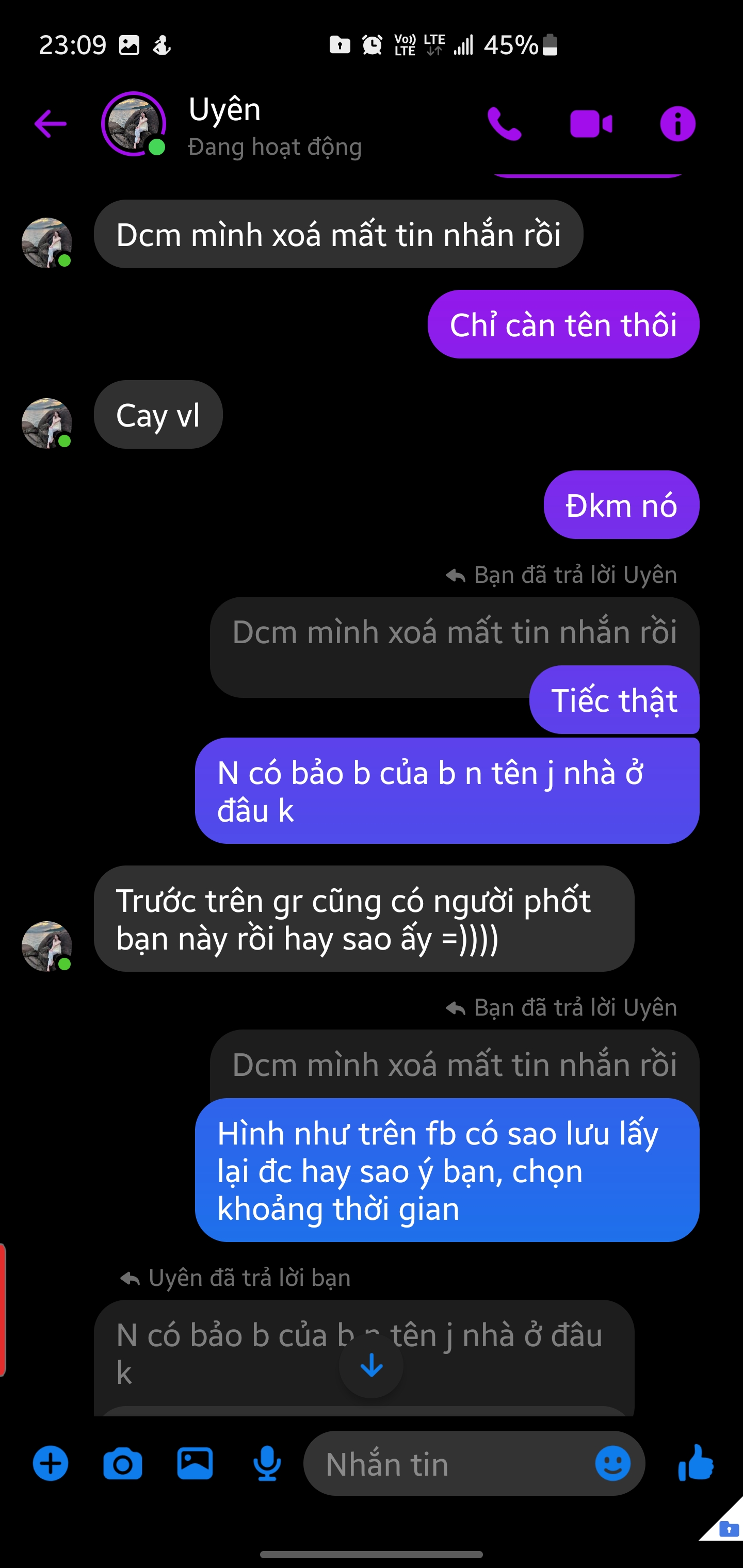Start a video call with Uyên
This screenshot has width=743, height=1568.
(591, 124)
